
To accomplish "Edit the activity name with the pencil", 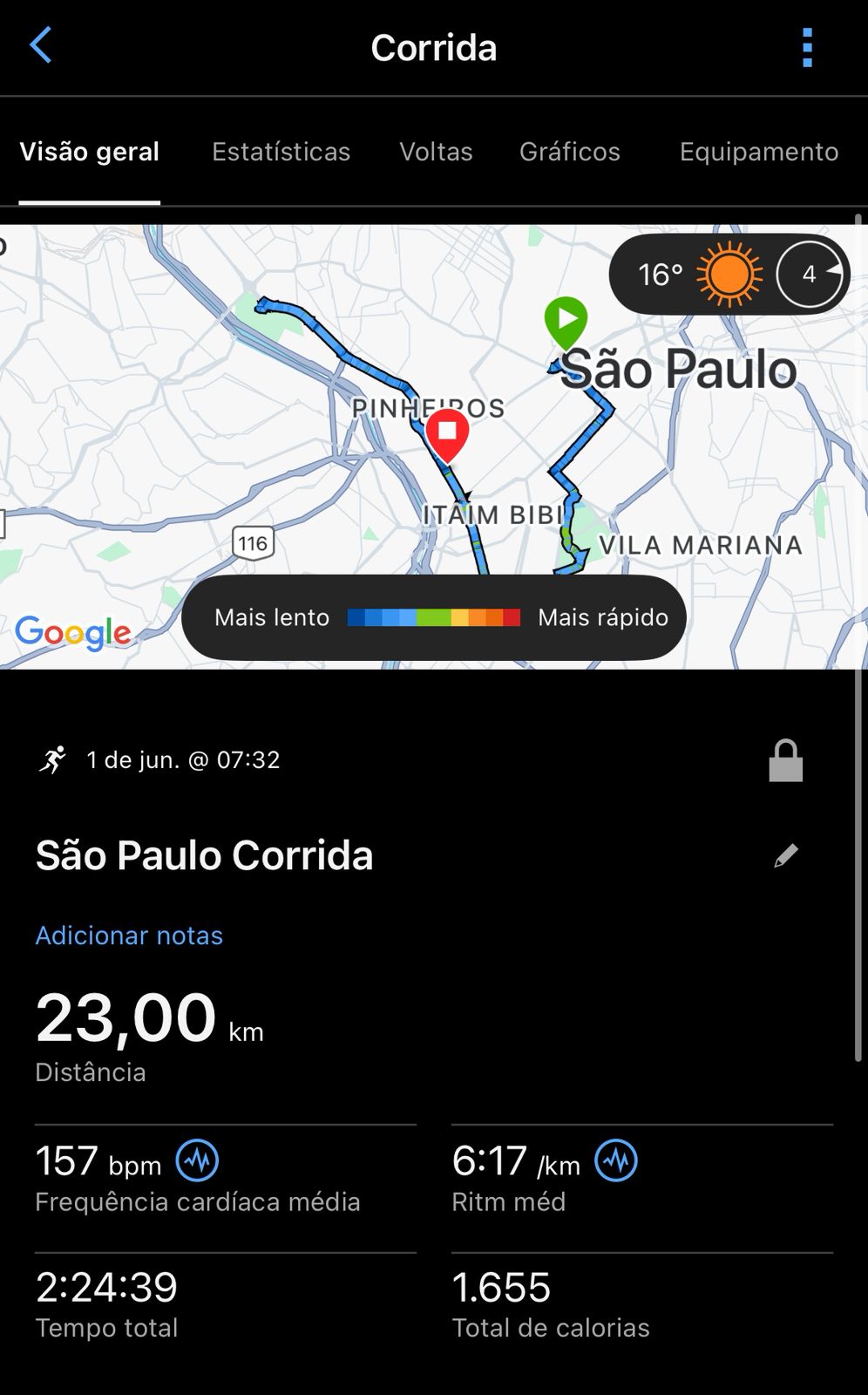I will (785, 855).
